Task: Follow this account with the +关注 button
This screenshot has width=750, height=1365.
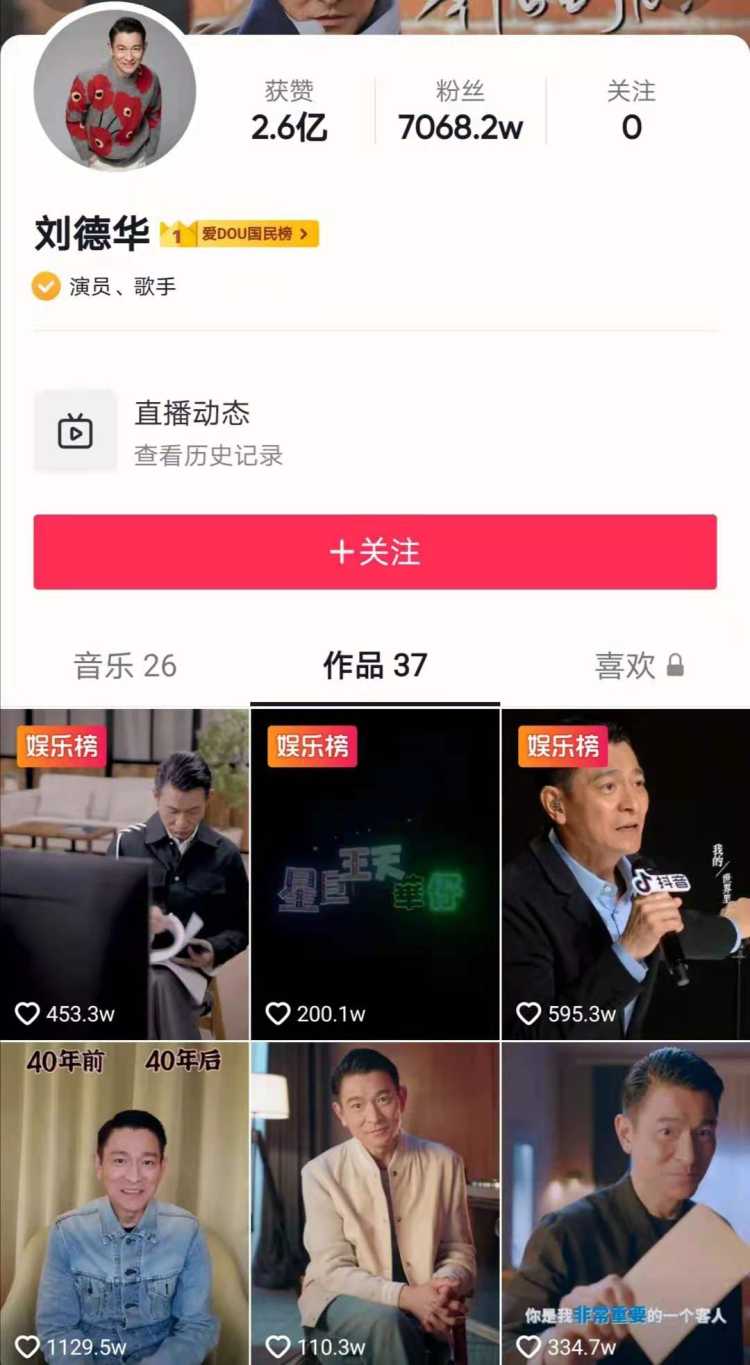Action: [375, 552]
